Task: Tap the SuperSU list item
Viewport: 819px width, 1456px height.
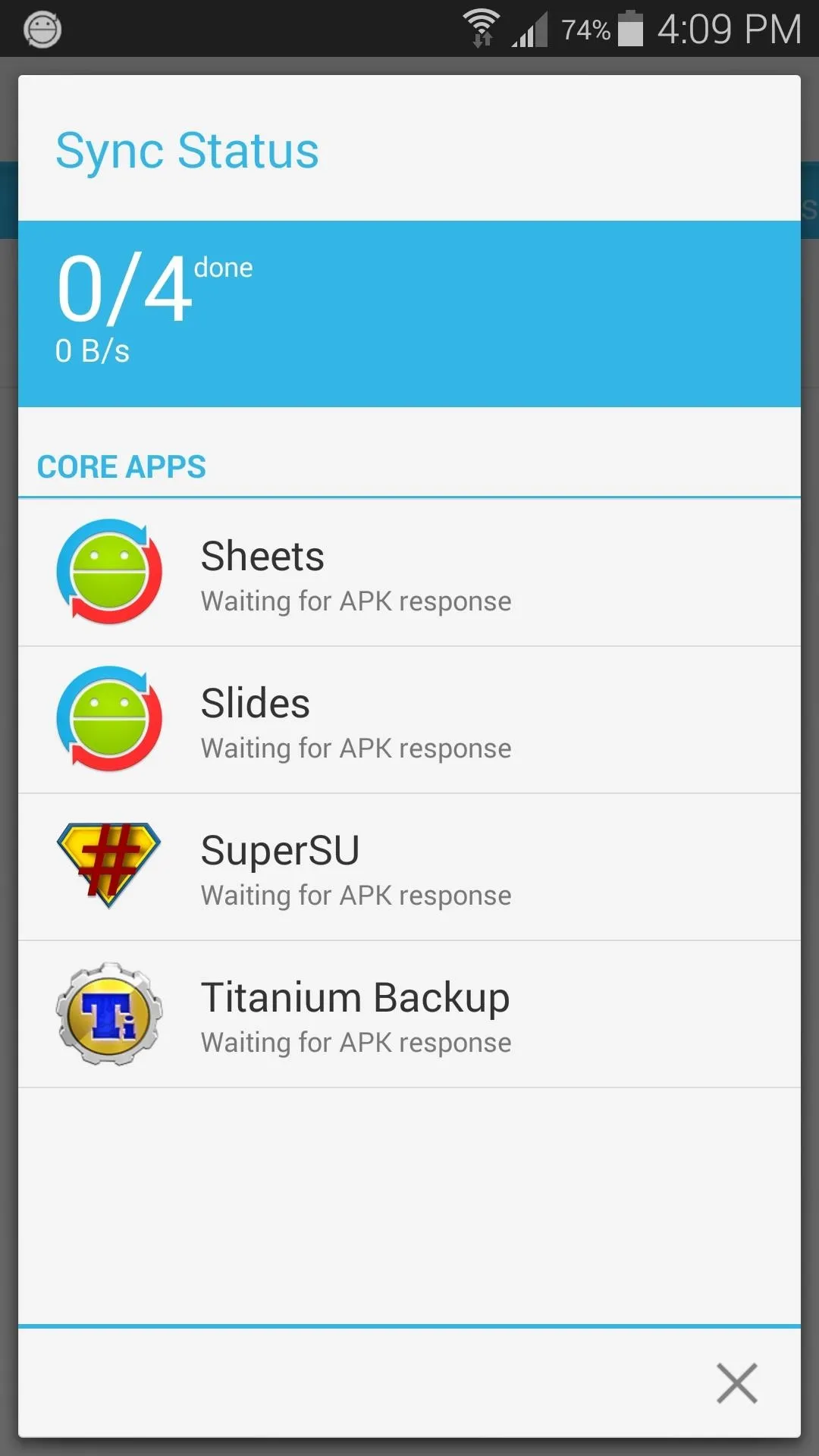Action: pos(409,867)
